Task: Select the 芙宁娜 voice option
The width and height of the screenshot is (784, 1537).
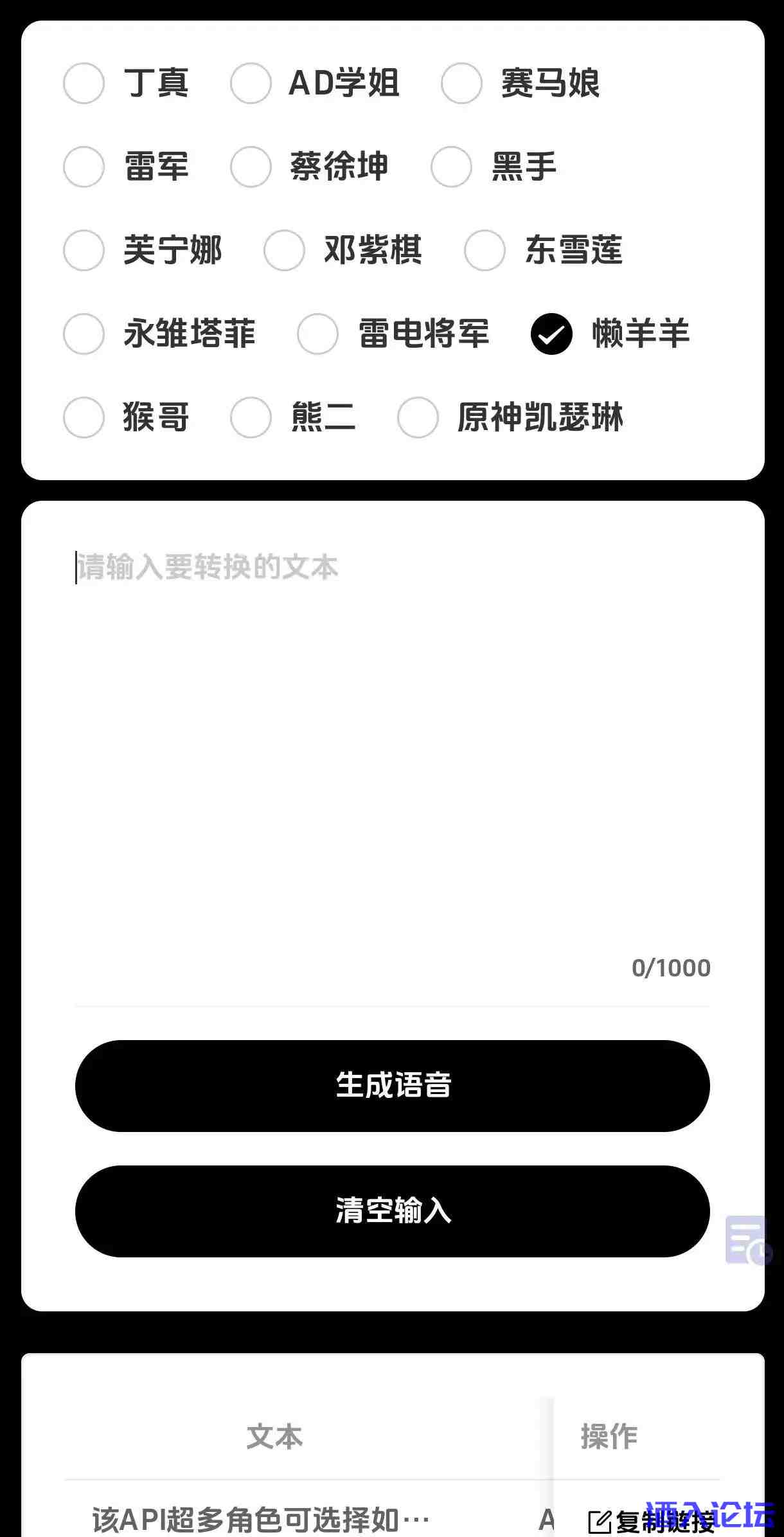Action: click(84, 250)
